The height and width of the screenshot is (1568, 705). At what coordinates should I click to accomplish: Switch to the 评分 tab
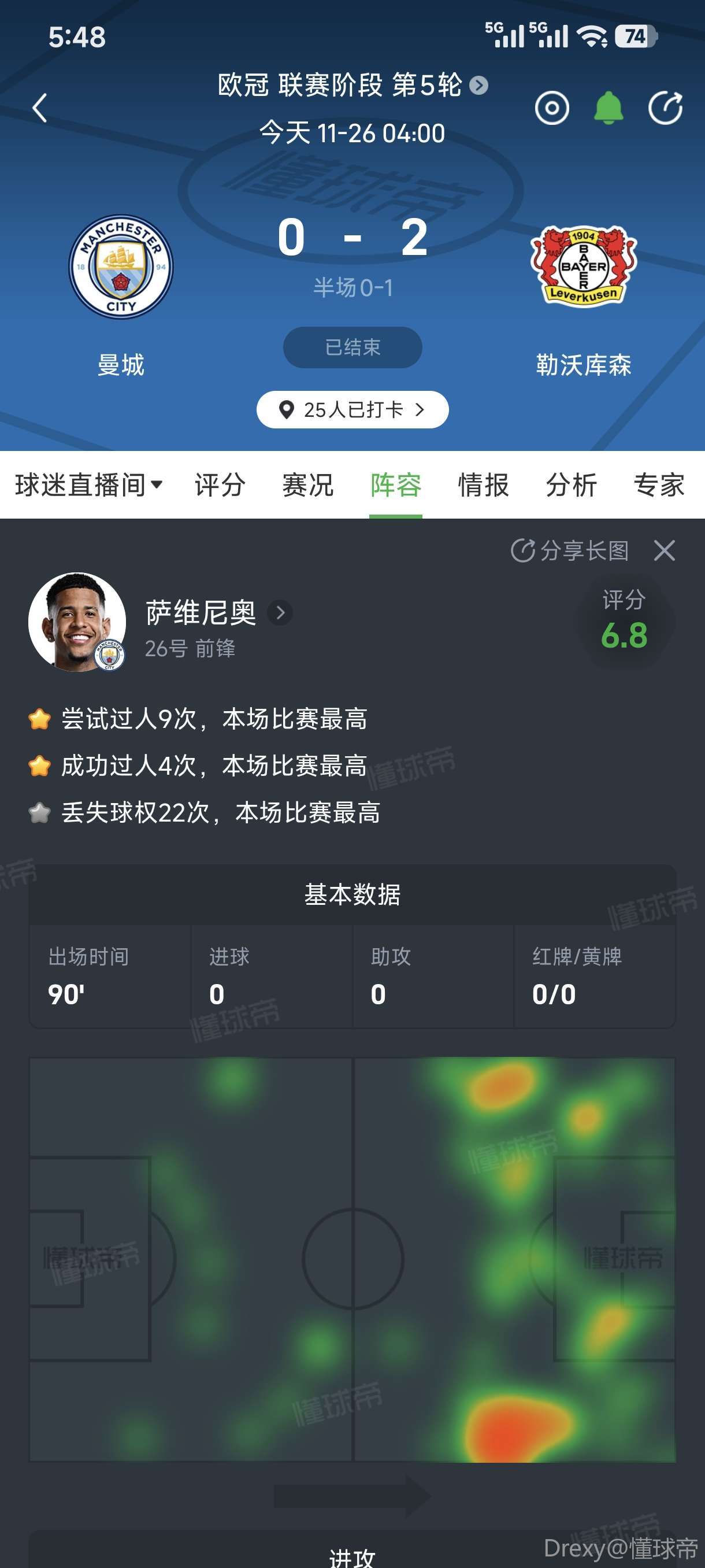[220, 485]
